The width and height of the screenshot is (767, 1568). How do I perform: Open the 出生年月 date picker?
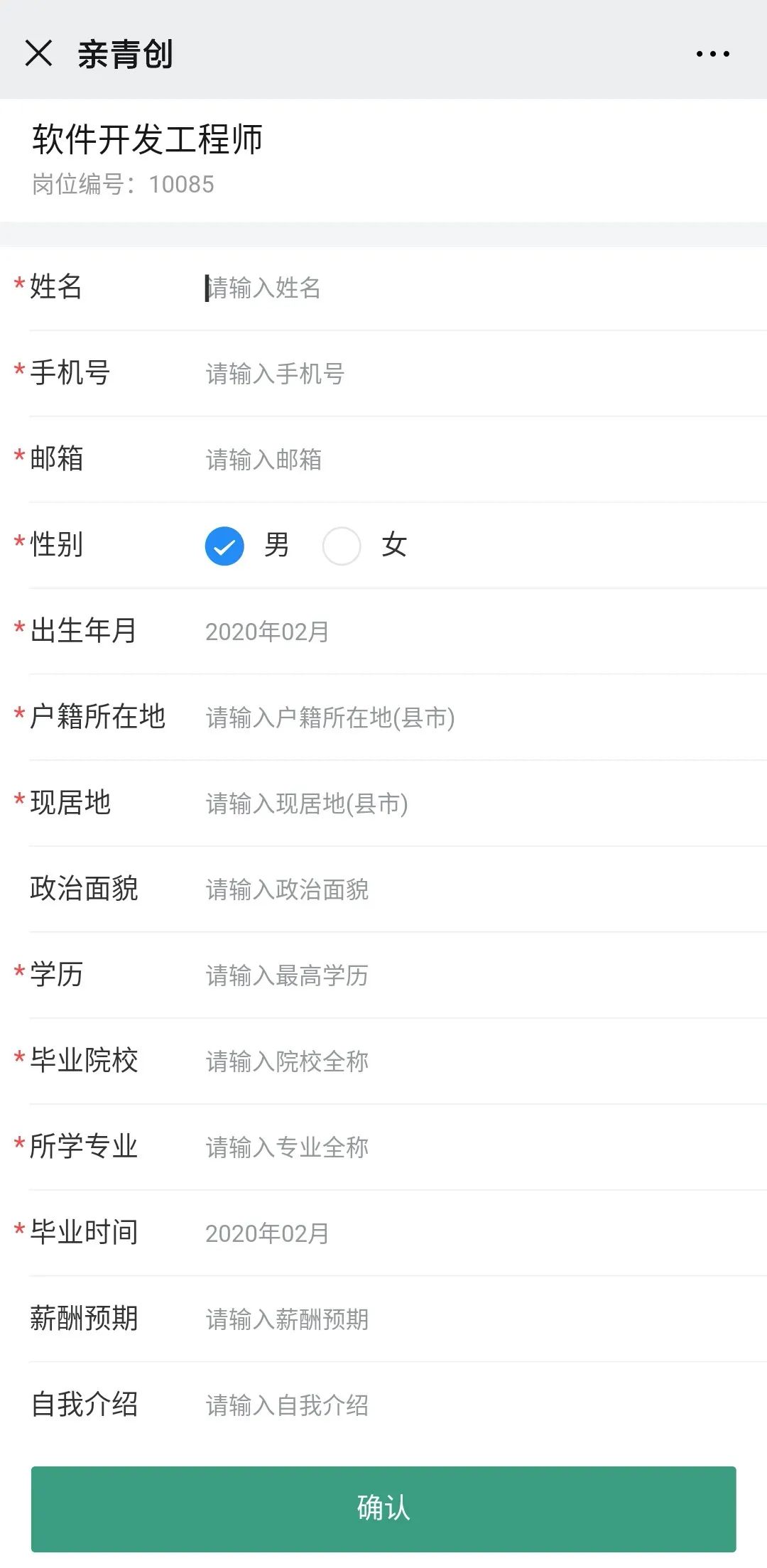tap(483, 632)
